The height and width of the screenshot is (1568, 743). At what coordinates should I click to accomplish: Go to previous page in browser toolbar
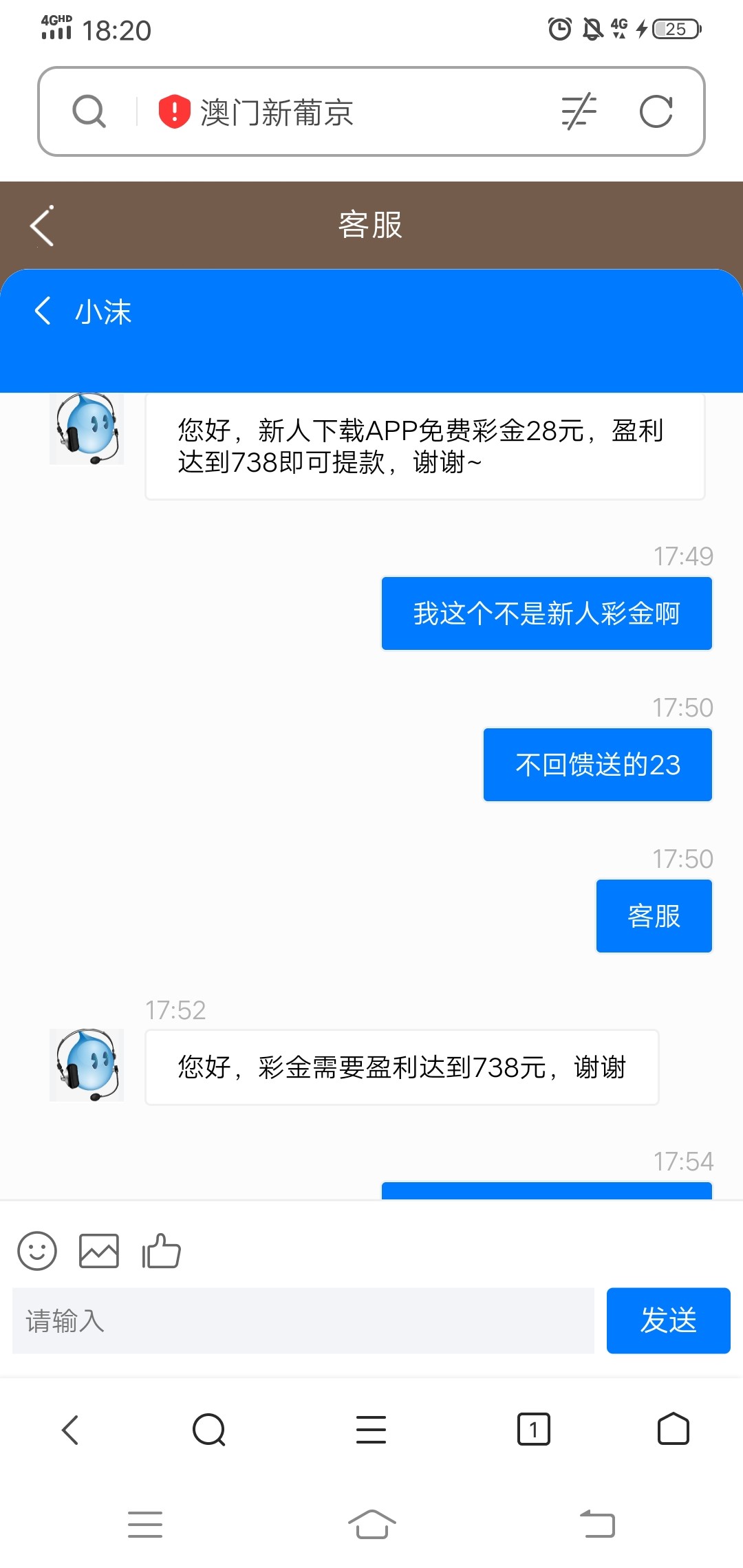coord(70,1430)
